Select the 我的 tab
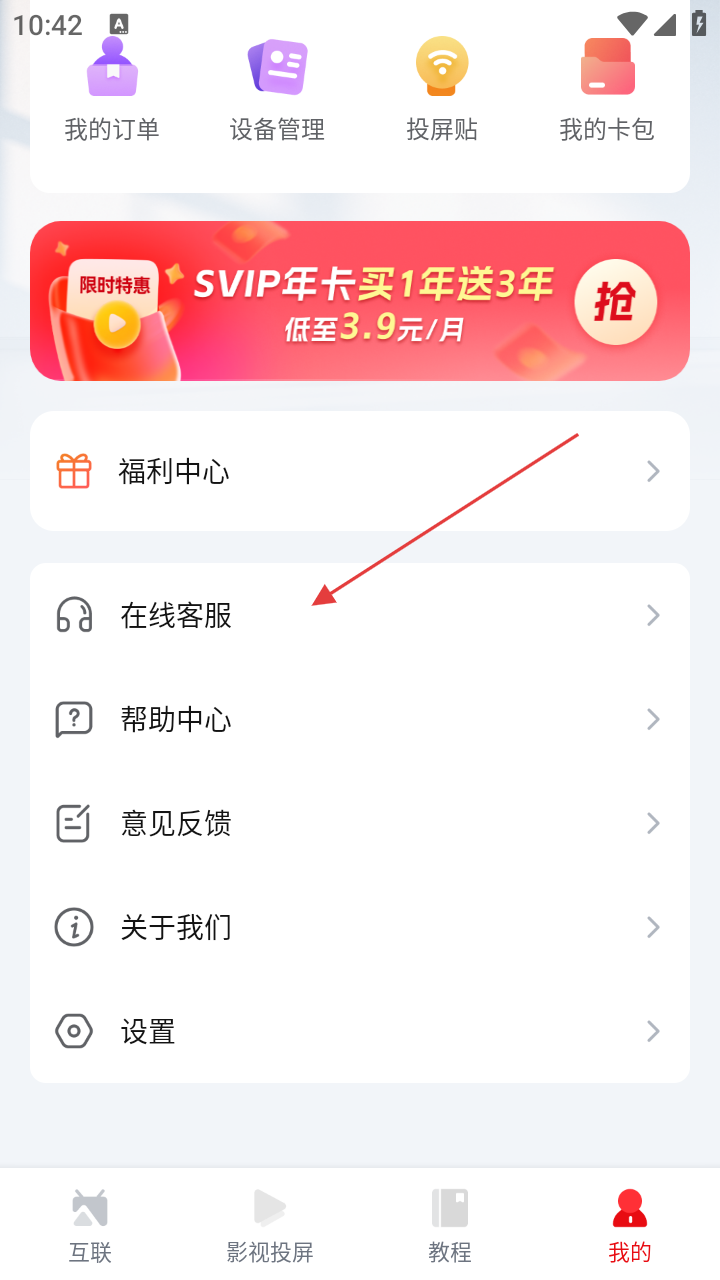This screenshot has height=1280, width=720. pos(630,1225)
